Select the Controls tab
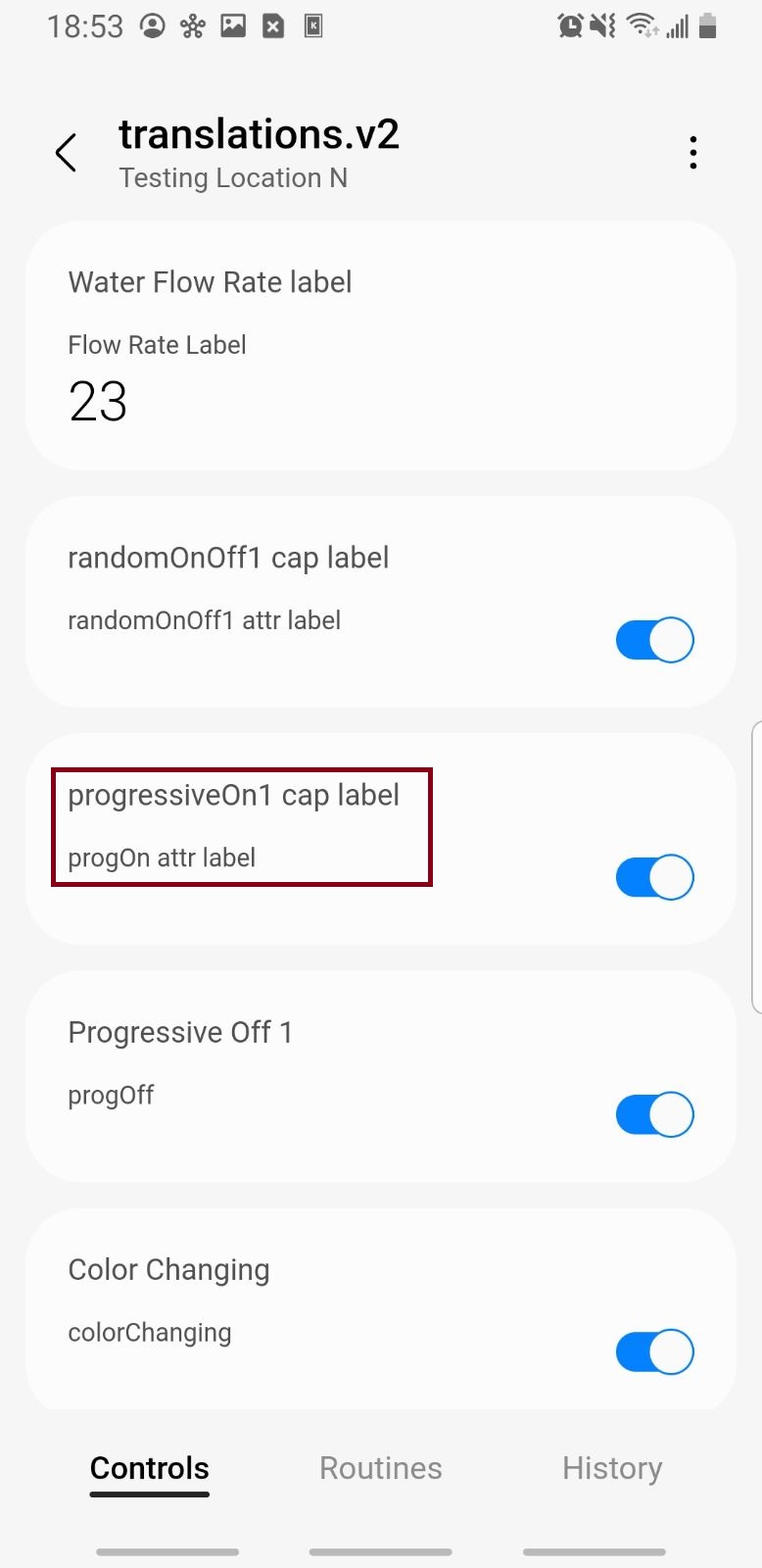Viewport: 762px width, 1568px height. tap(150, 1468)
